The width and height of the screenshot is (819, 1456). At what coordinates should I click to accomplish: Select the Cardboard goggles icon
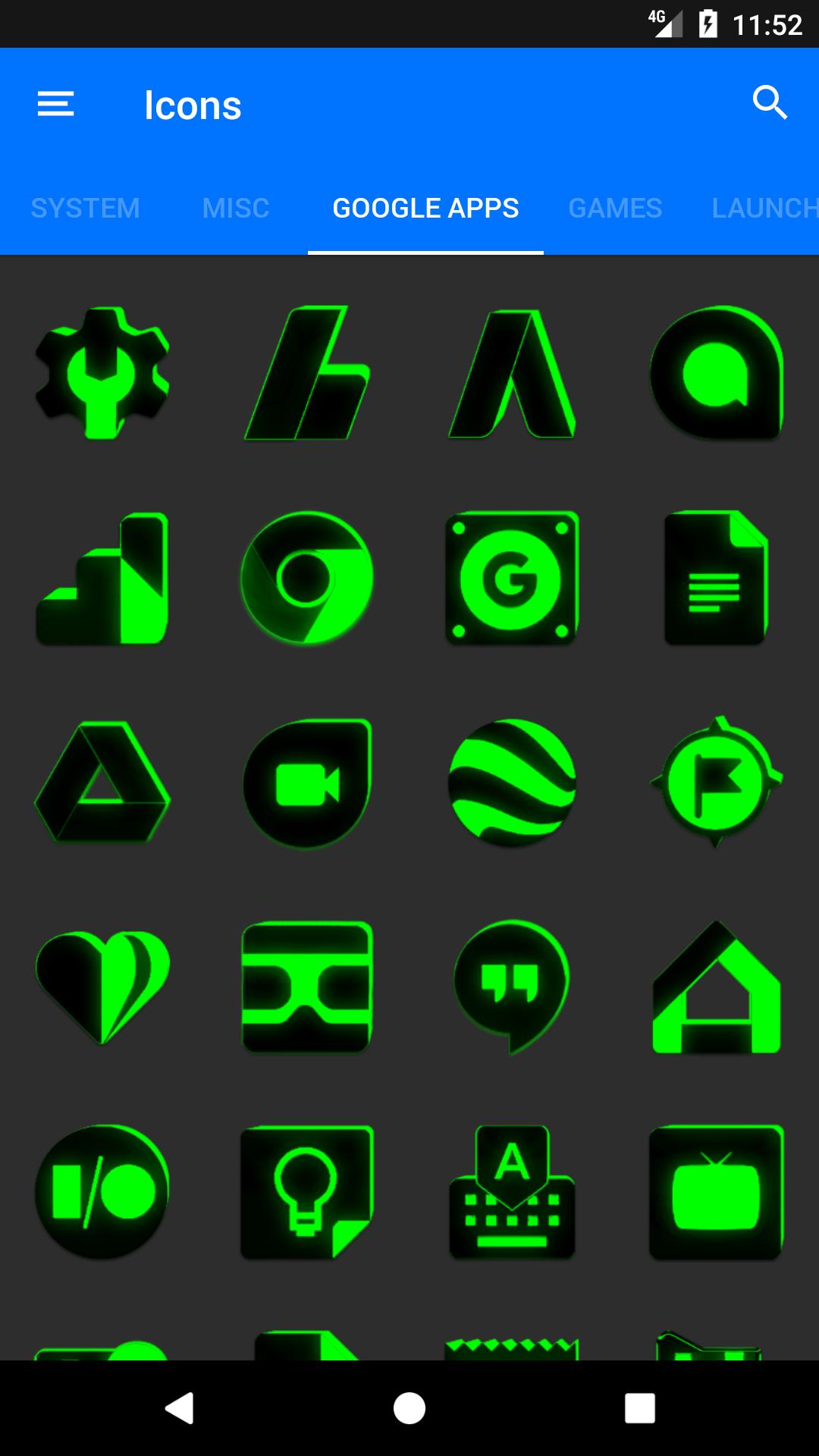[x=307, y=987]
